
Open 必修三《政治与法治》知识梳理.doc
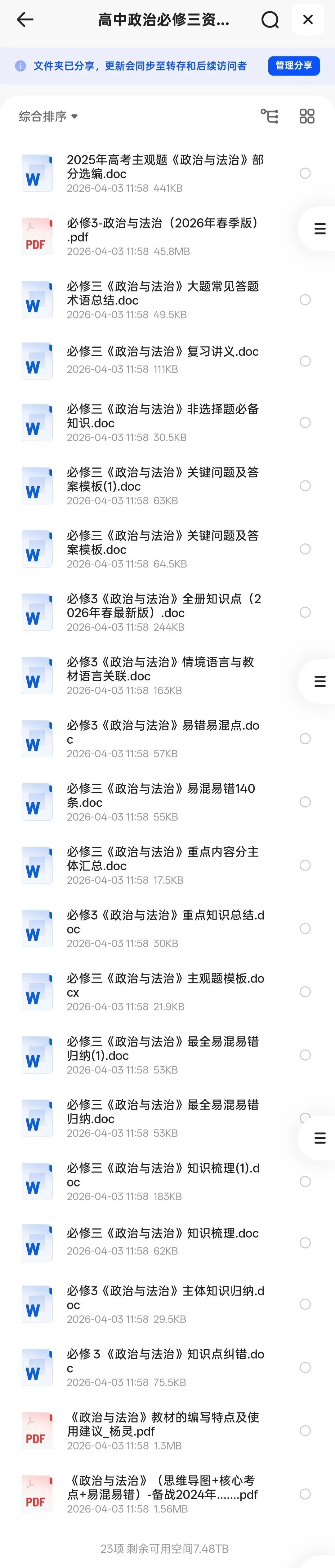coord(165,1243)
